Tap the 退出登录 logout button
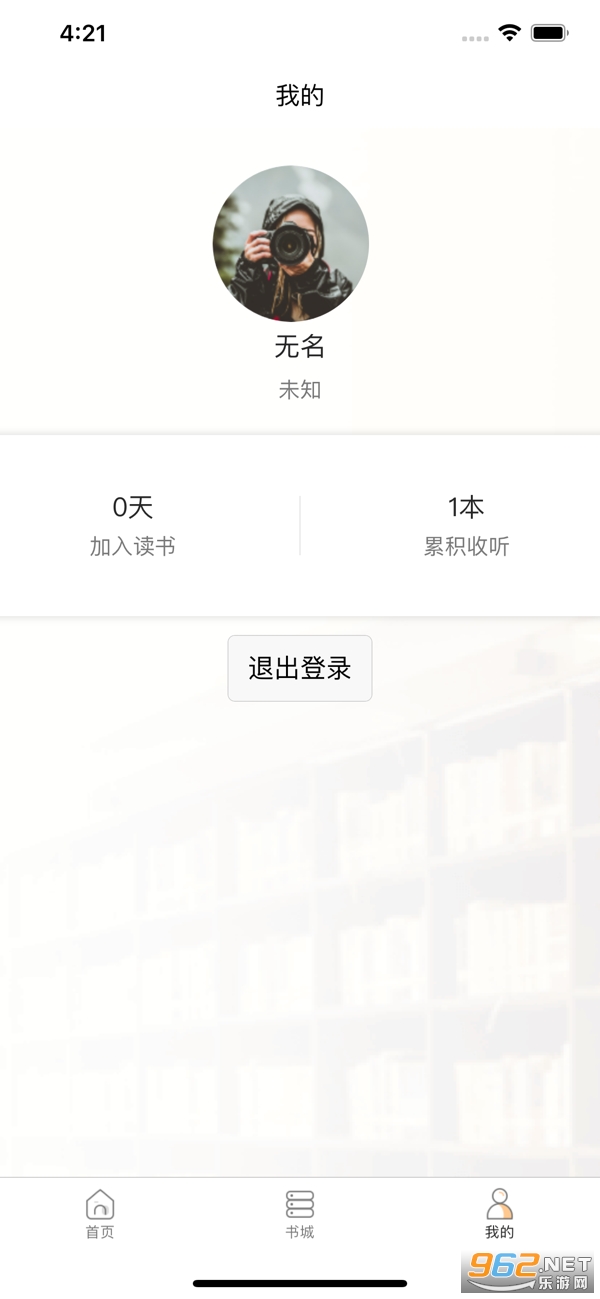Viewport: 600px width, 1299px height. 300,668
